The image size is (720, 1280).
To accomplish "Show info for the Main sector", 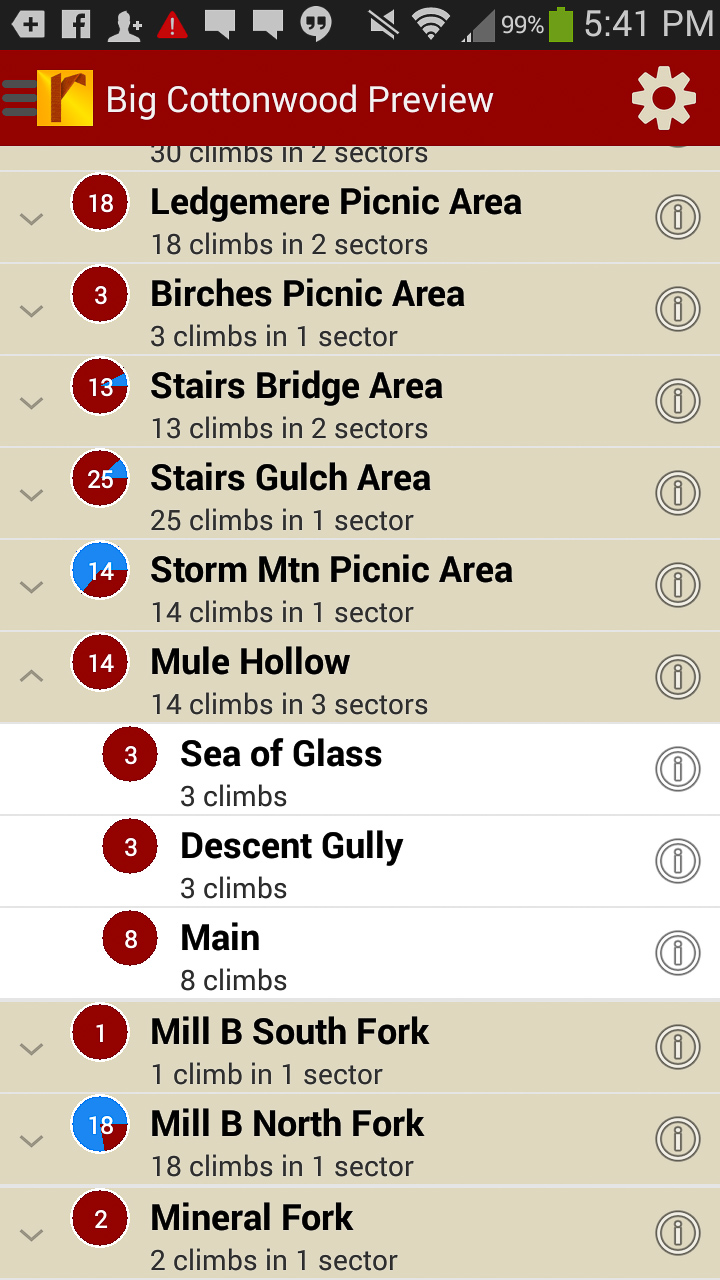I will [677, 953].
